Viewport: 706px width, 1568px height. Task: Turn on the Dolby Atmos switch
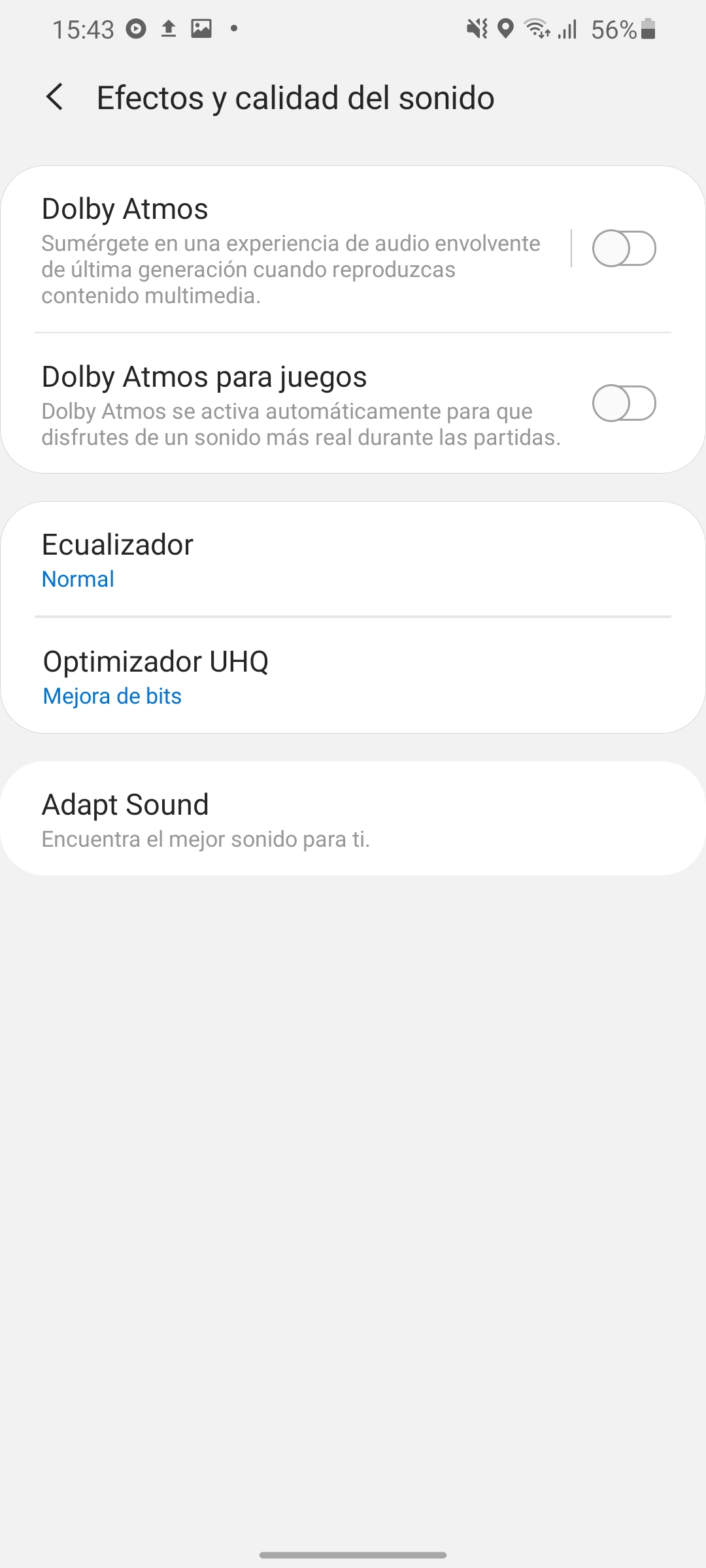pos(624,248)
